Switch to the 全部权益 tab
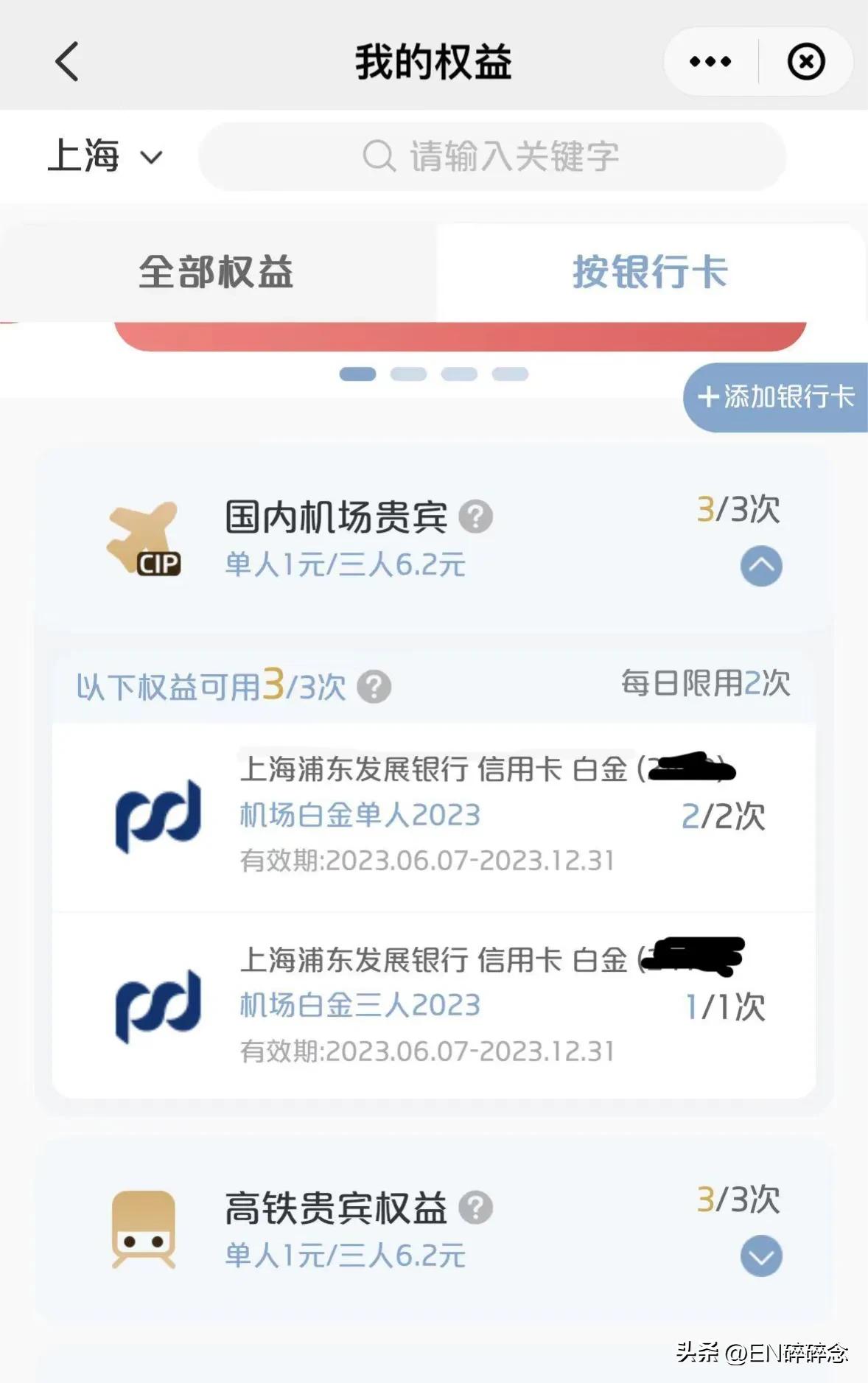 click(x=216, y=273)
